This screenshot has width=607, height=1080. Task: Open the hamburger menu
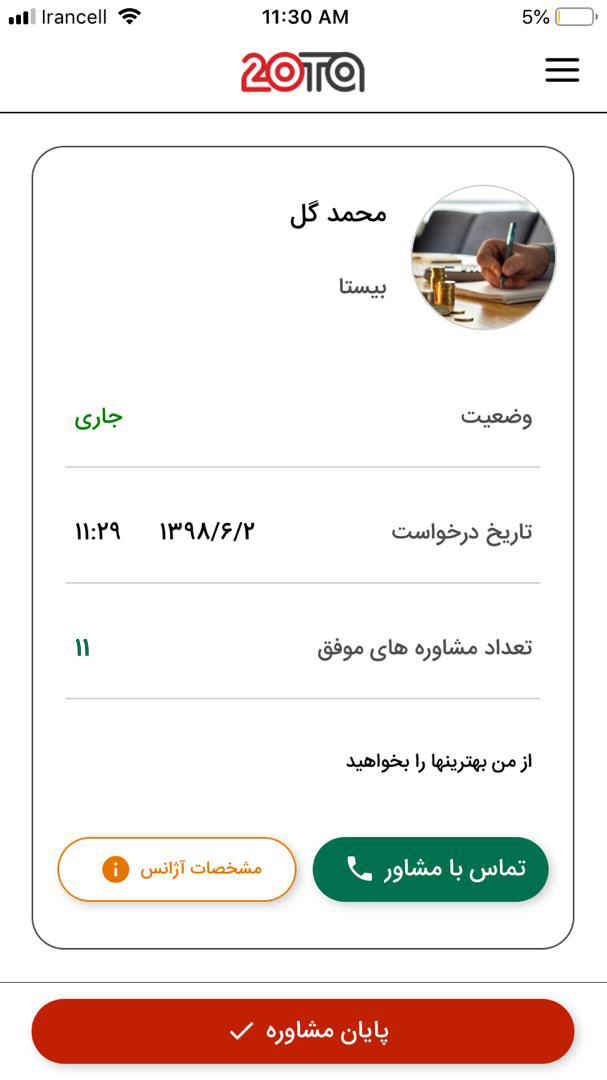point(562,69)
